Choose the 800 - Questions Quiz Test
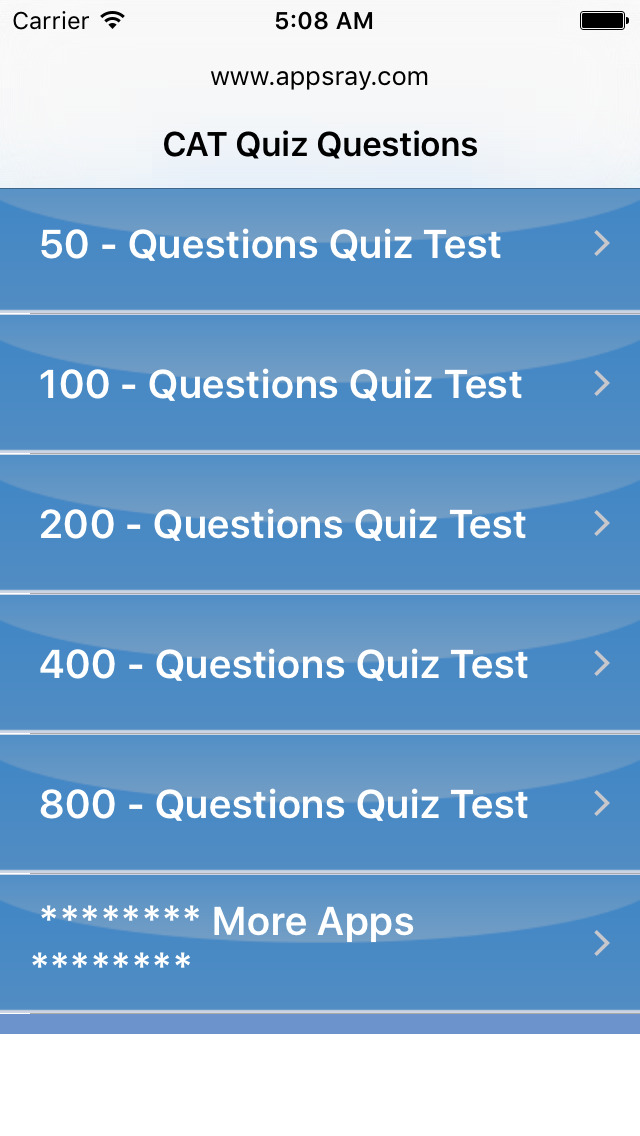This screenshot has width=640, height=1136. 284,805
